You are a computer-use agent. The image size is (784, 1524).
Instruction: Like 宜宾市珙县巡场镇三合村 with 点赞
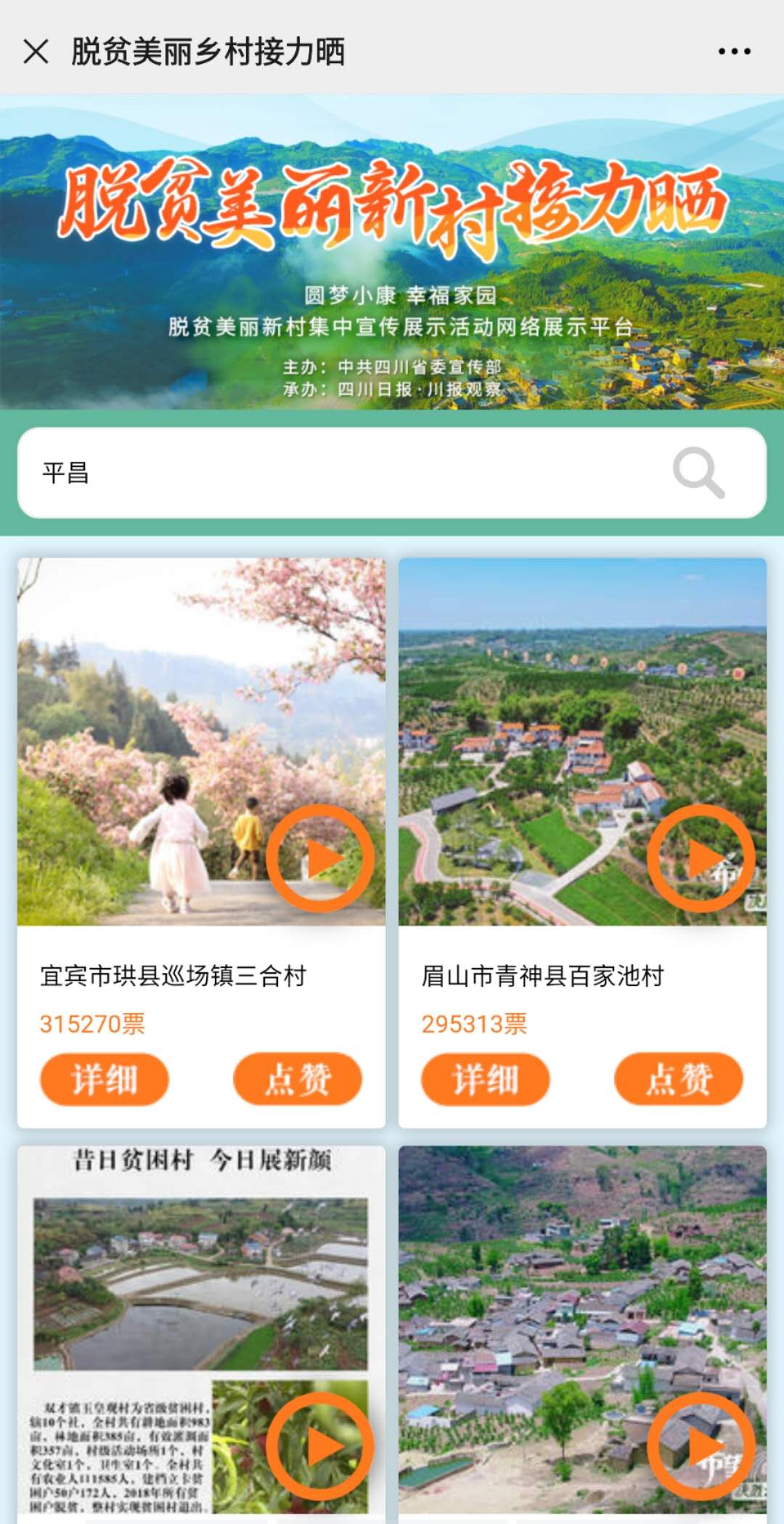pos(298,1079)
